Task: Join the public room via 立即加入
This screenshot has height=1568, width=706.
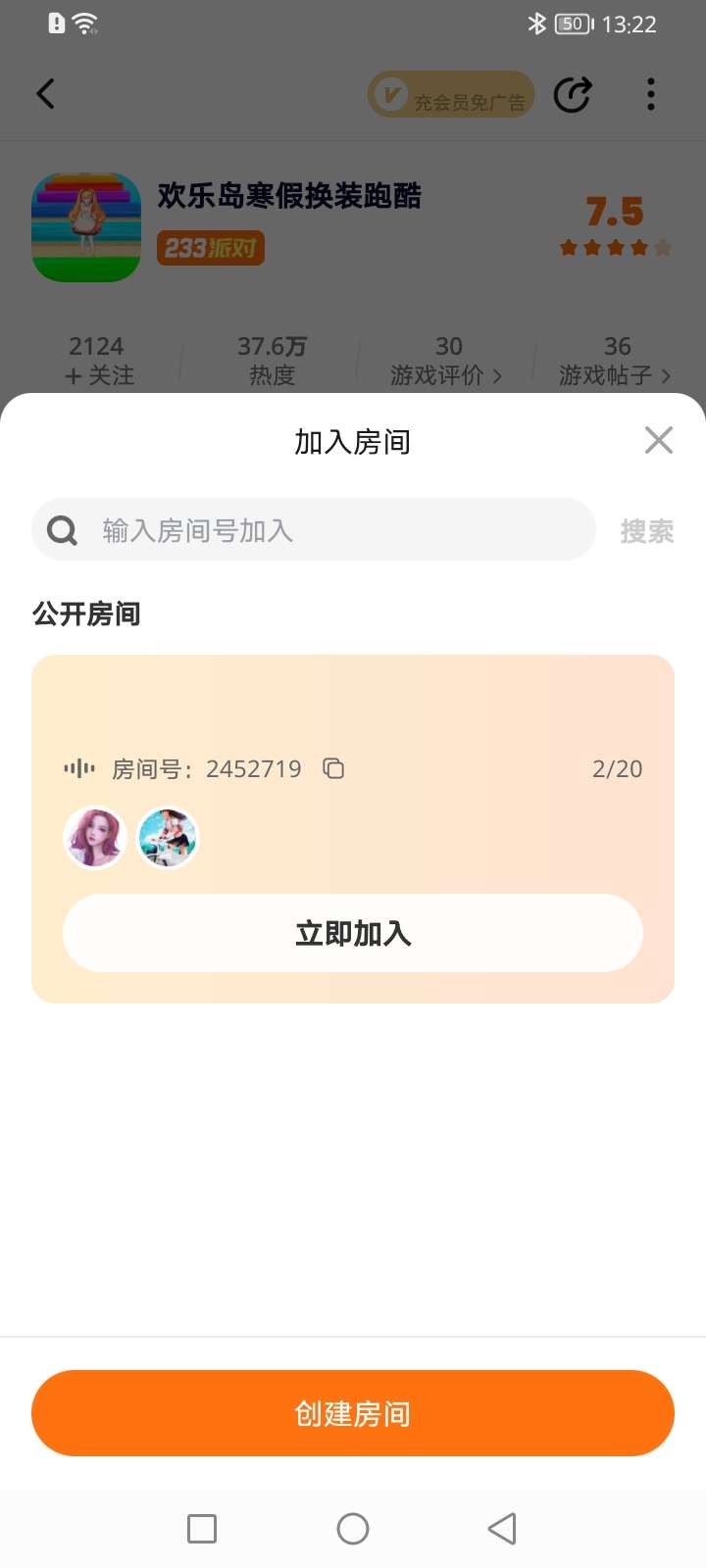Action: point(353,933)
